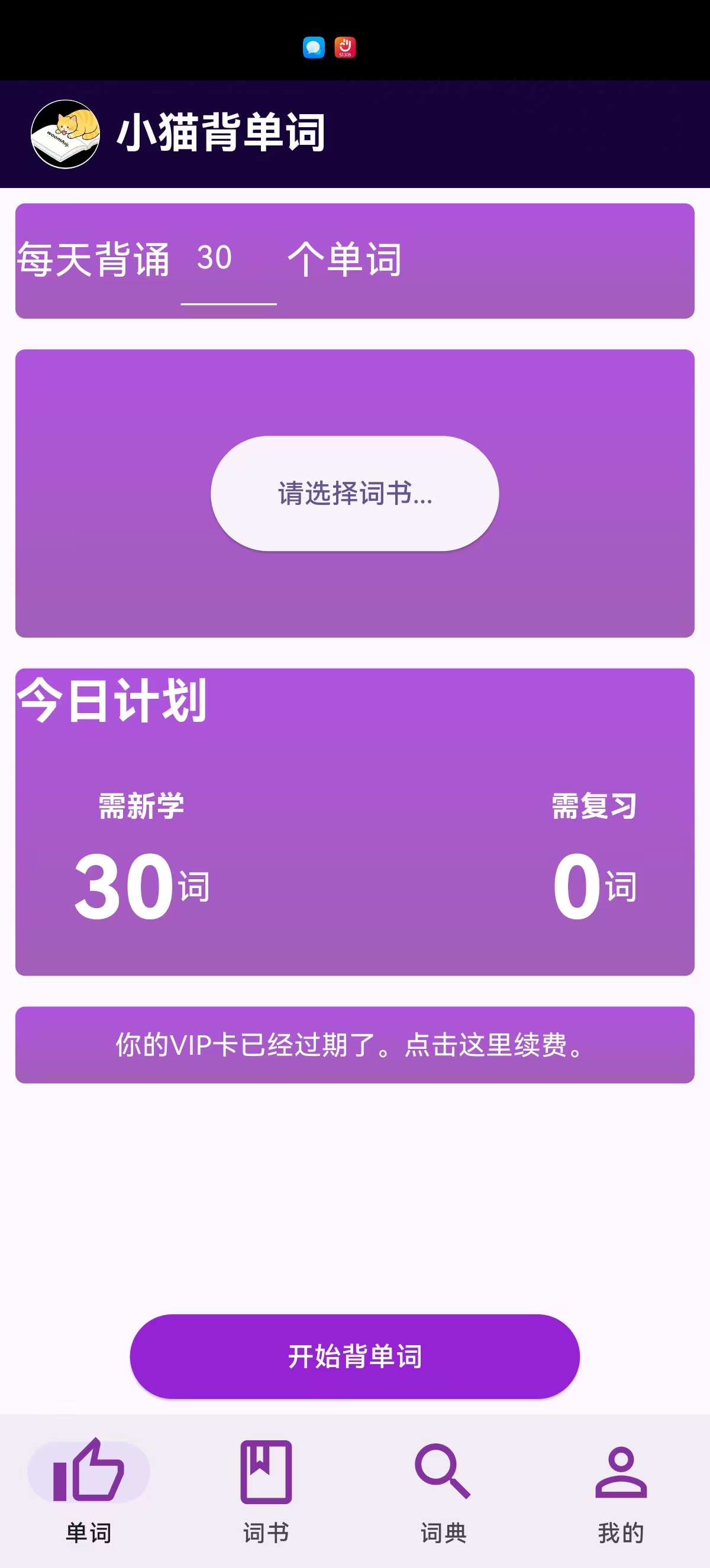Start memorizing with 开始背单词 button

click(354, 1356)
